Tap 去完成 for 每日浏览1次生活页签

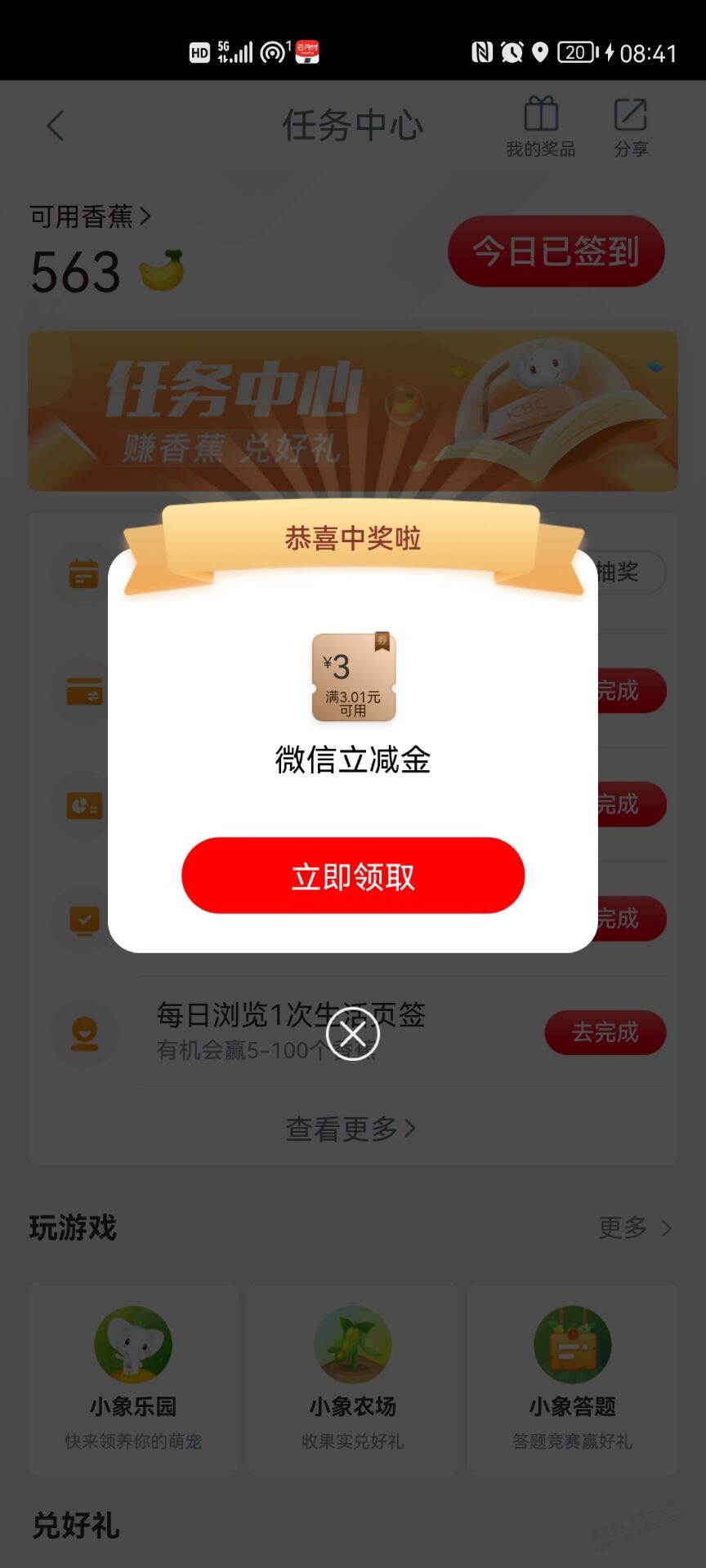tap(605, 1032)
